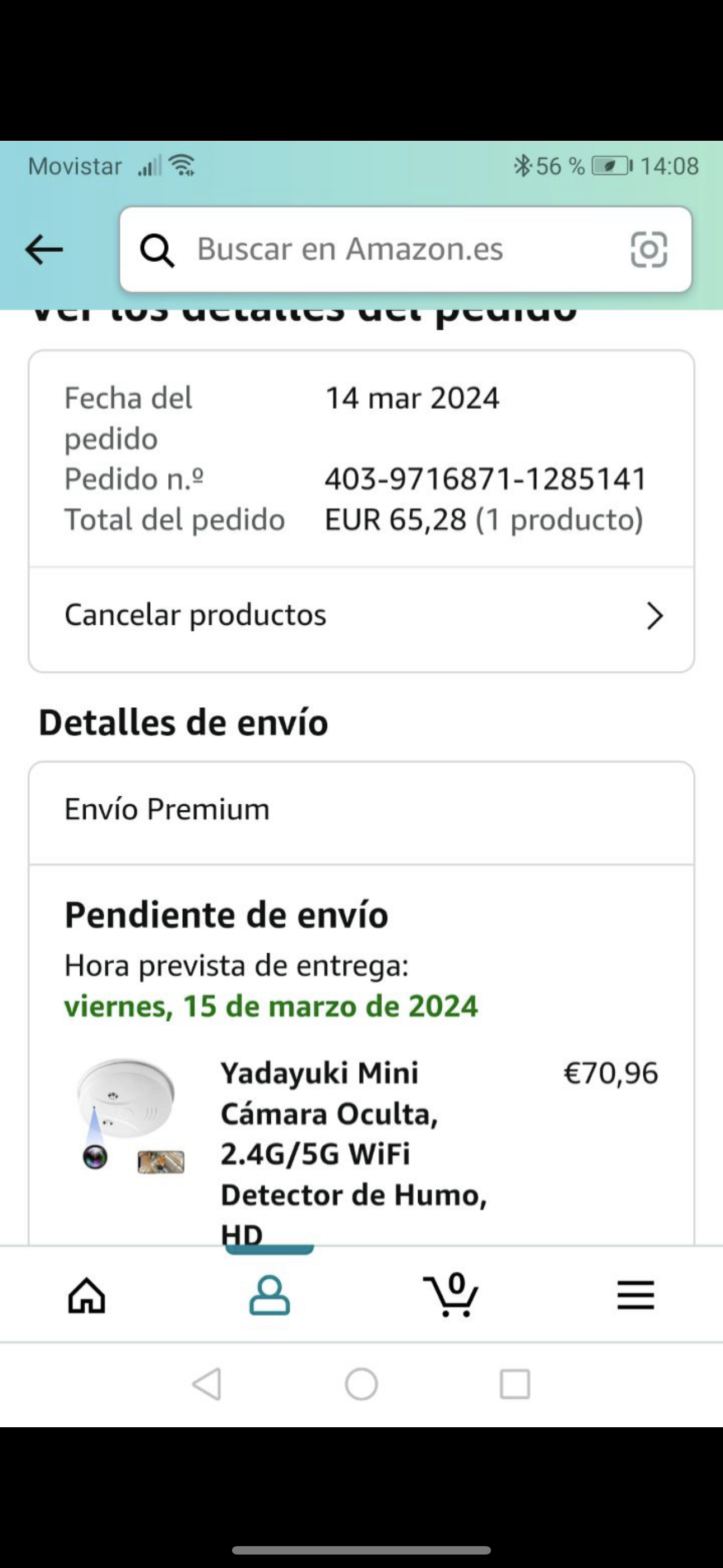Open the Cancelar productos row
This screenshot has height=1568, width=723.
pos(361,615)
